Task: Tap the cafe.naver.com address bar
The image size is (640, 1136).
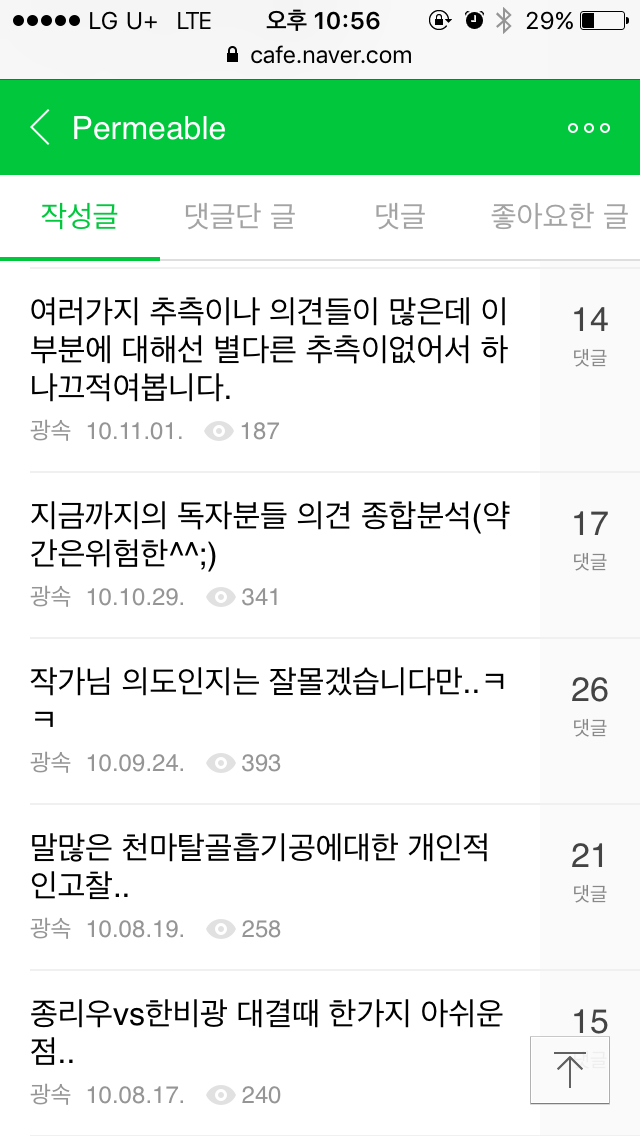Action: 320,55
